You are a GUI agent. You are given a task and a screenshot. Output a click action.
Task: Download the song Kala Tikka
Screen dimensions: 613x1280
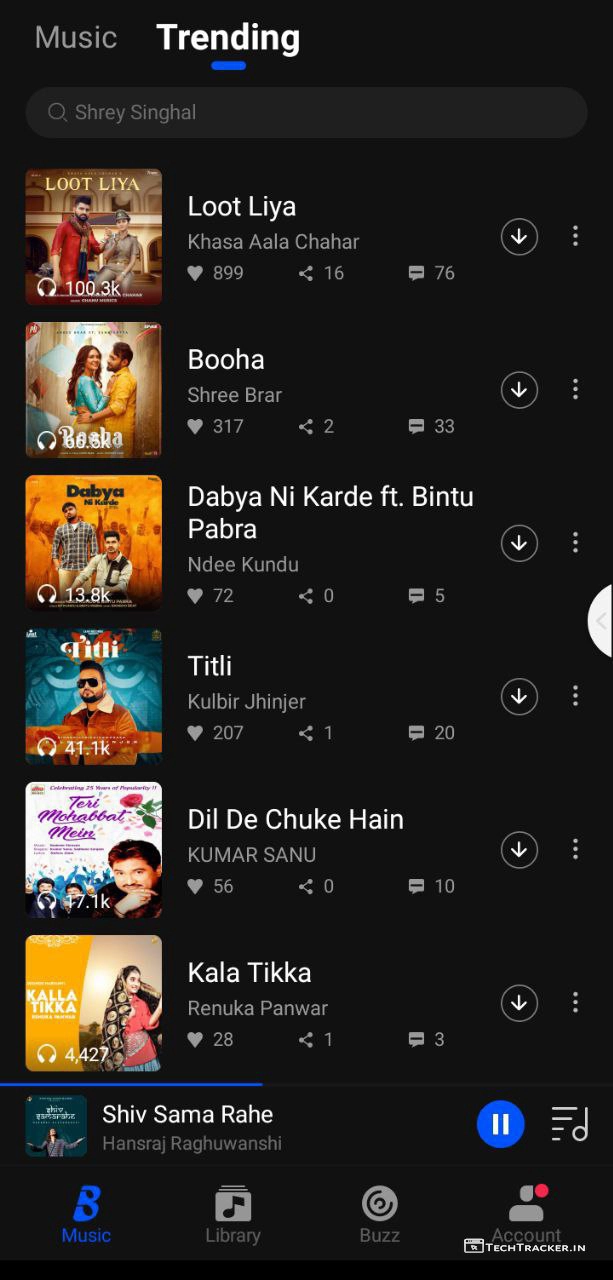pos(519,1003)
